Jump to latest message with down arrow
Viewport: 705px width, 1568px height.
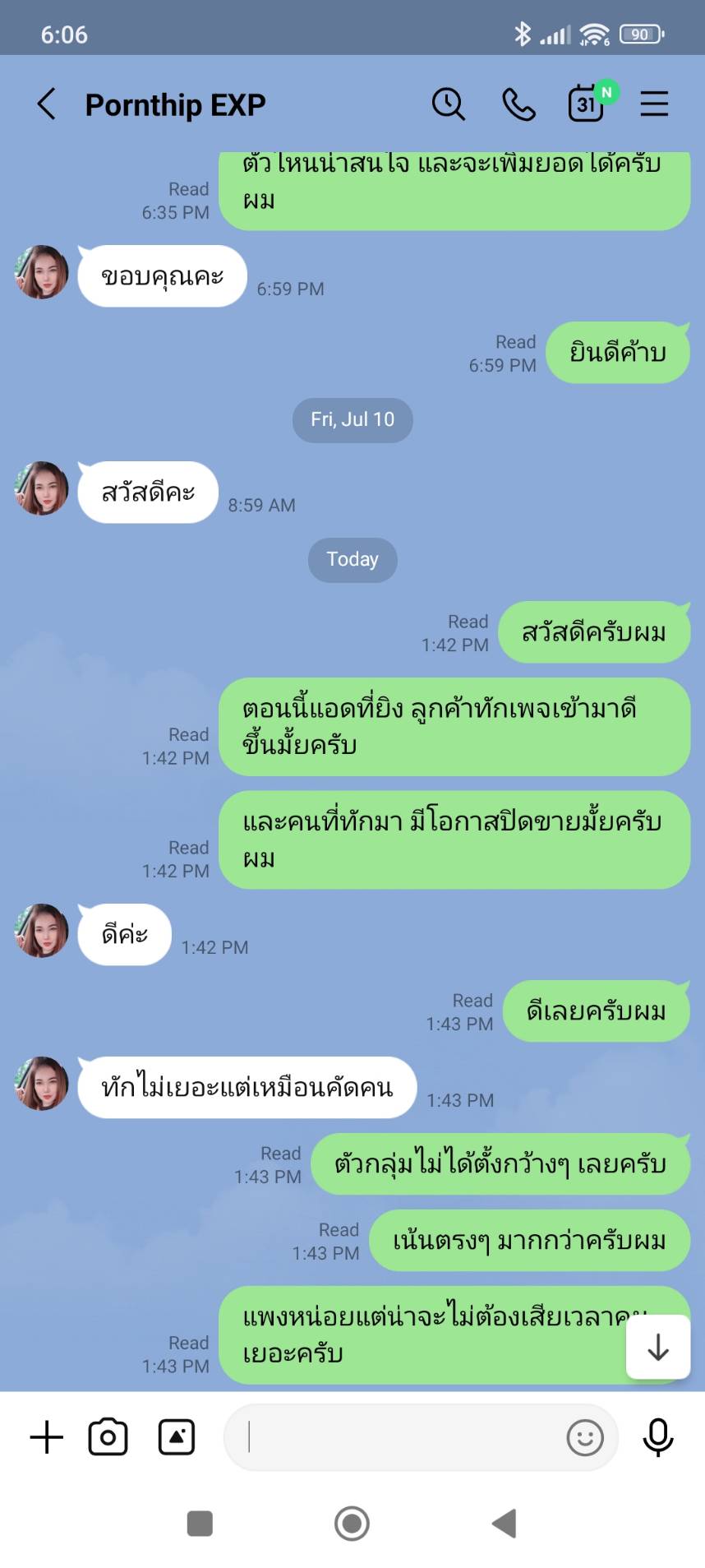[658, 1347]
